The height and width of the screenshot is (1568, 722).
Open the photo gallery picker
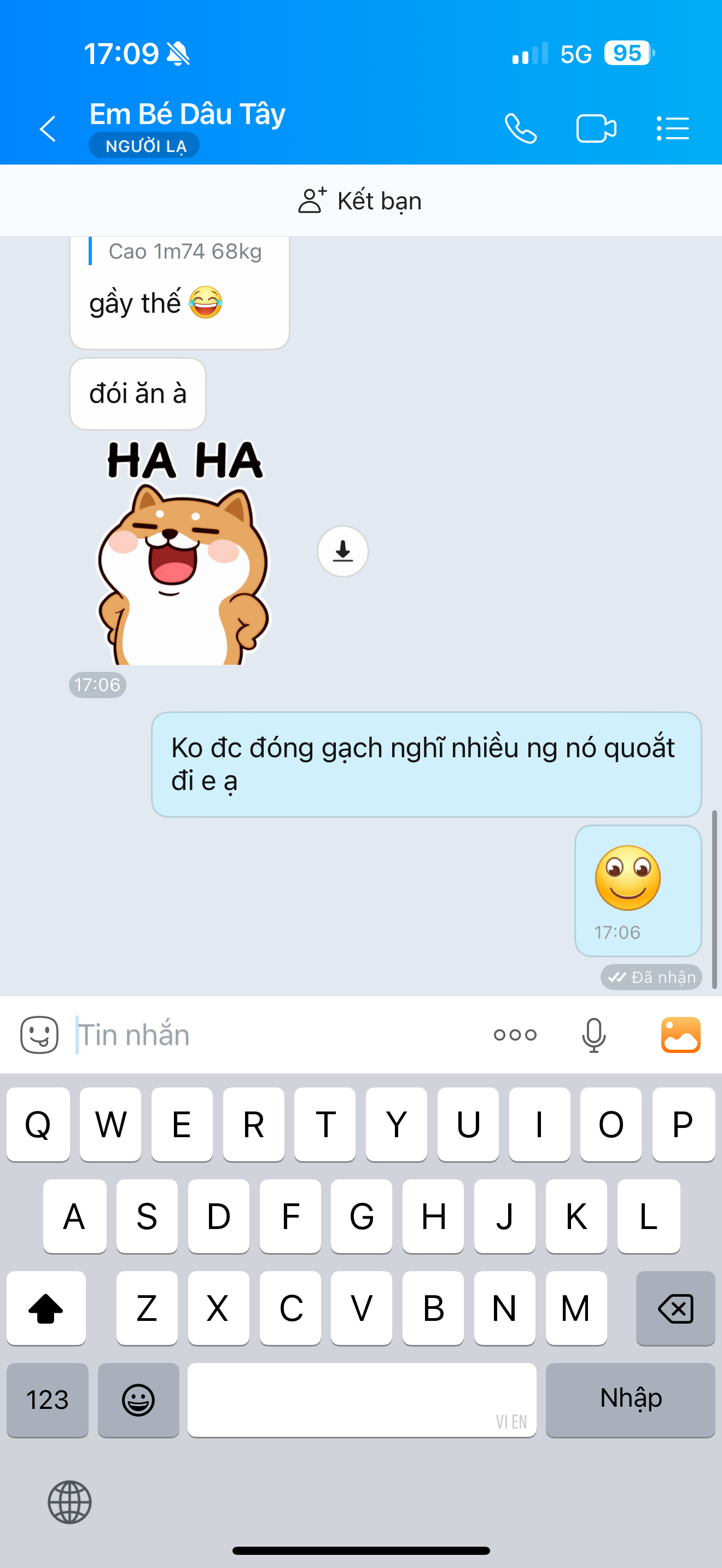(x=680, y=1035)
